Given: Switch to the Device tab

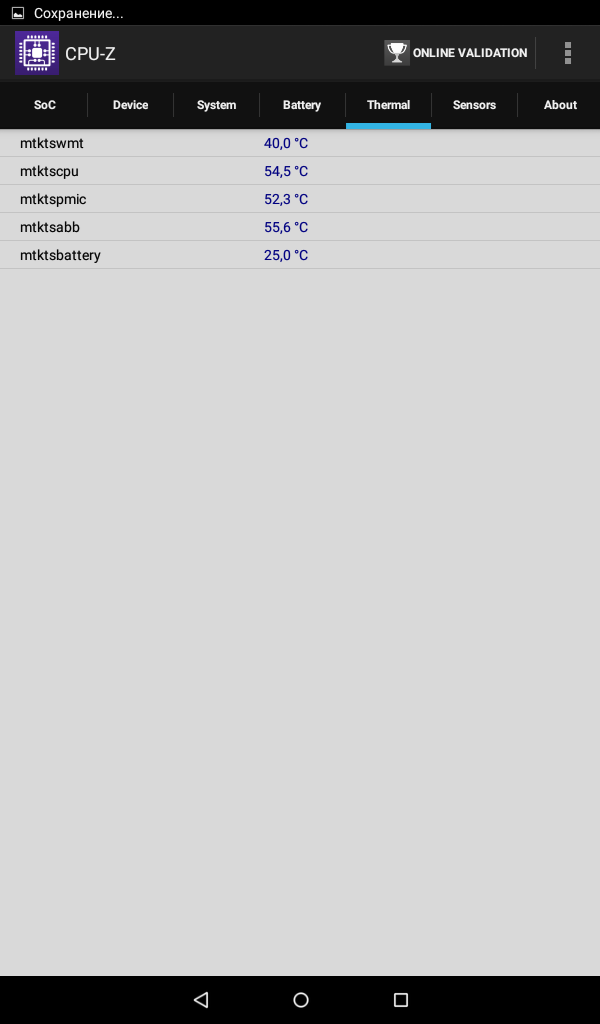Looking at the screenshot, I should point(131,104).
